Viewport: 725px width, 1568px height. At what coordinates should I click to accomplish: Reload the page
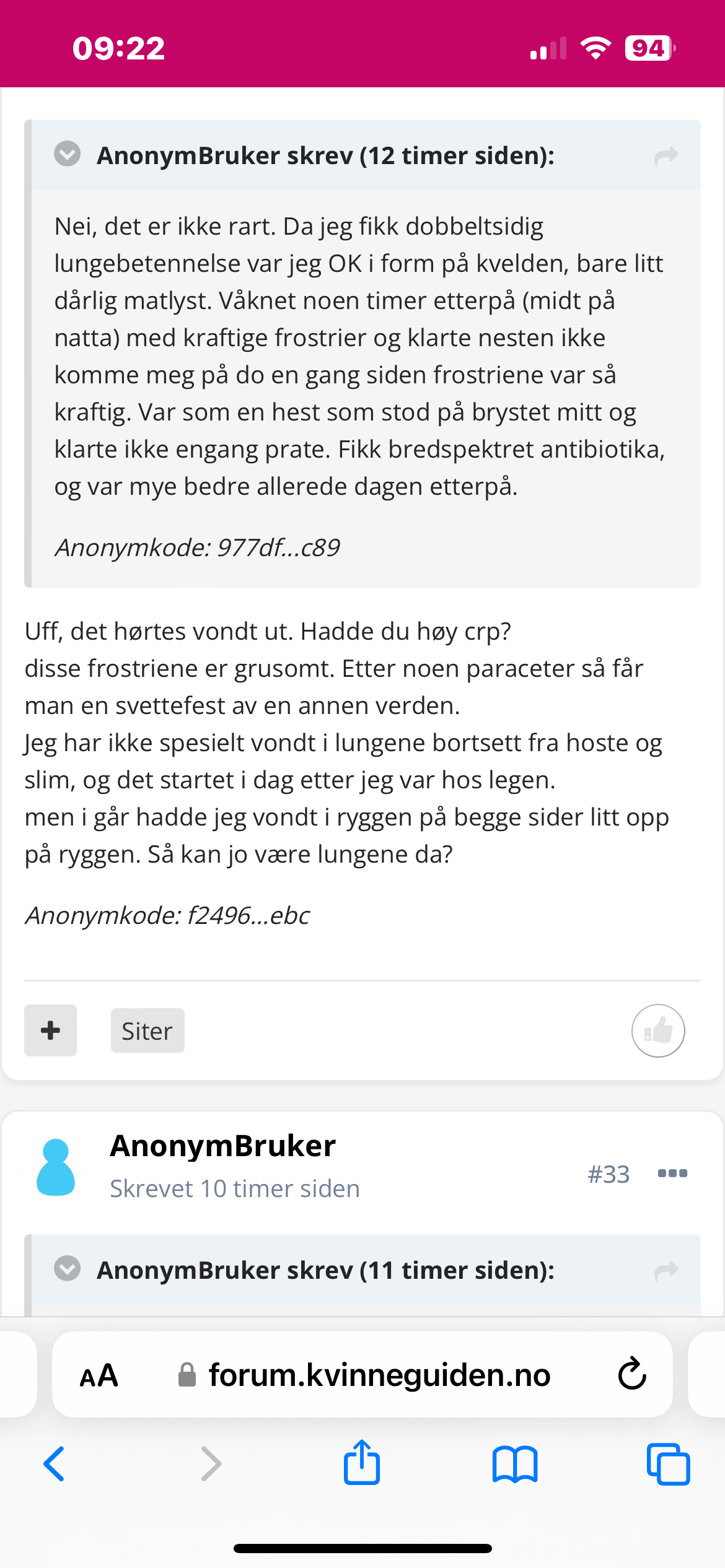(632, 1374)
